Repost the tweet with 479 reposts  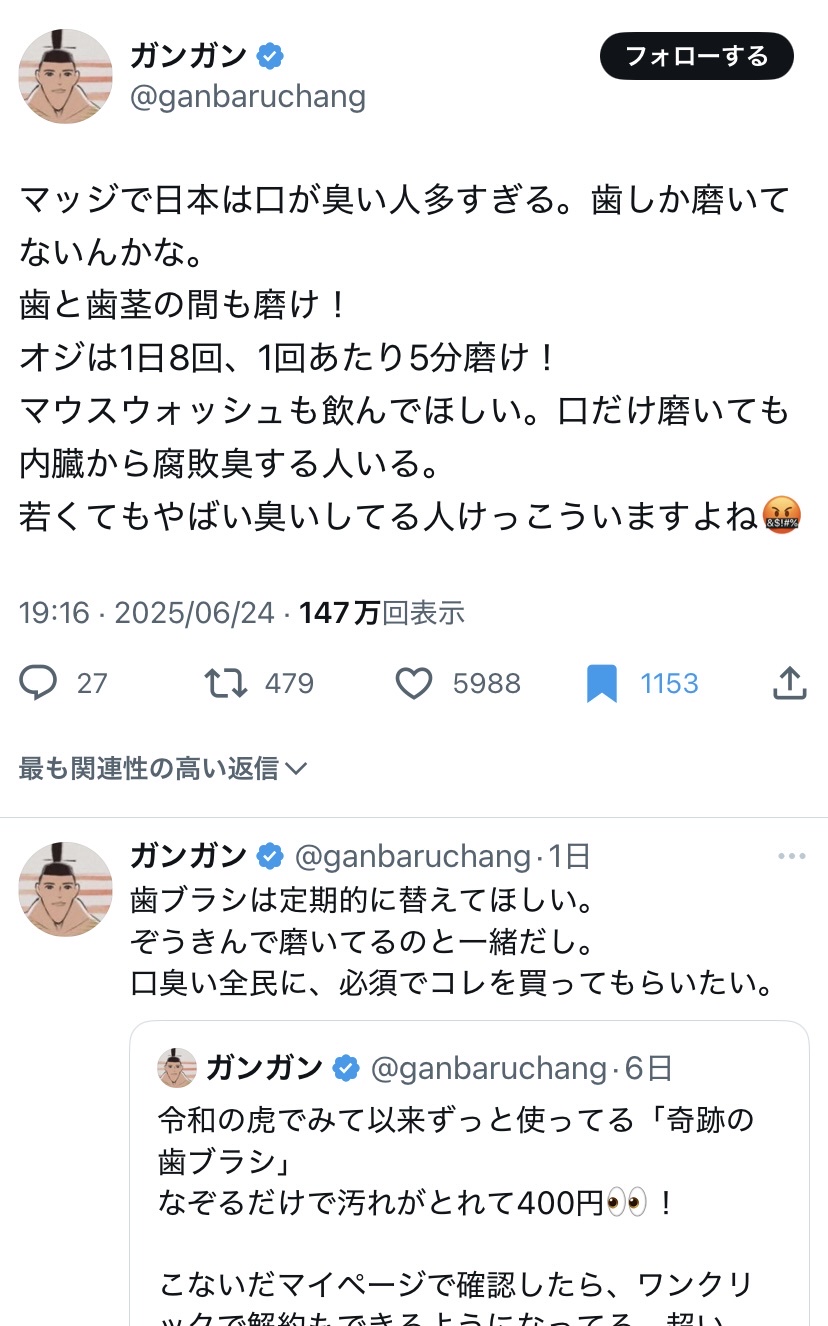(x=226, y=683)
